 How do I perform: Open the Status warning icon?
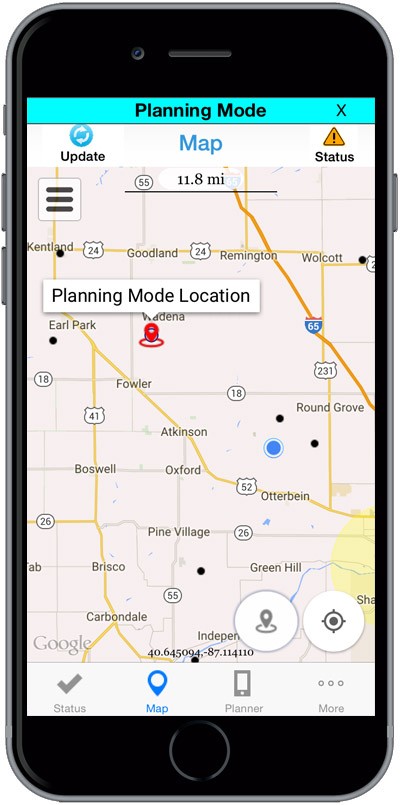tap(334, 145)
